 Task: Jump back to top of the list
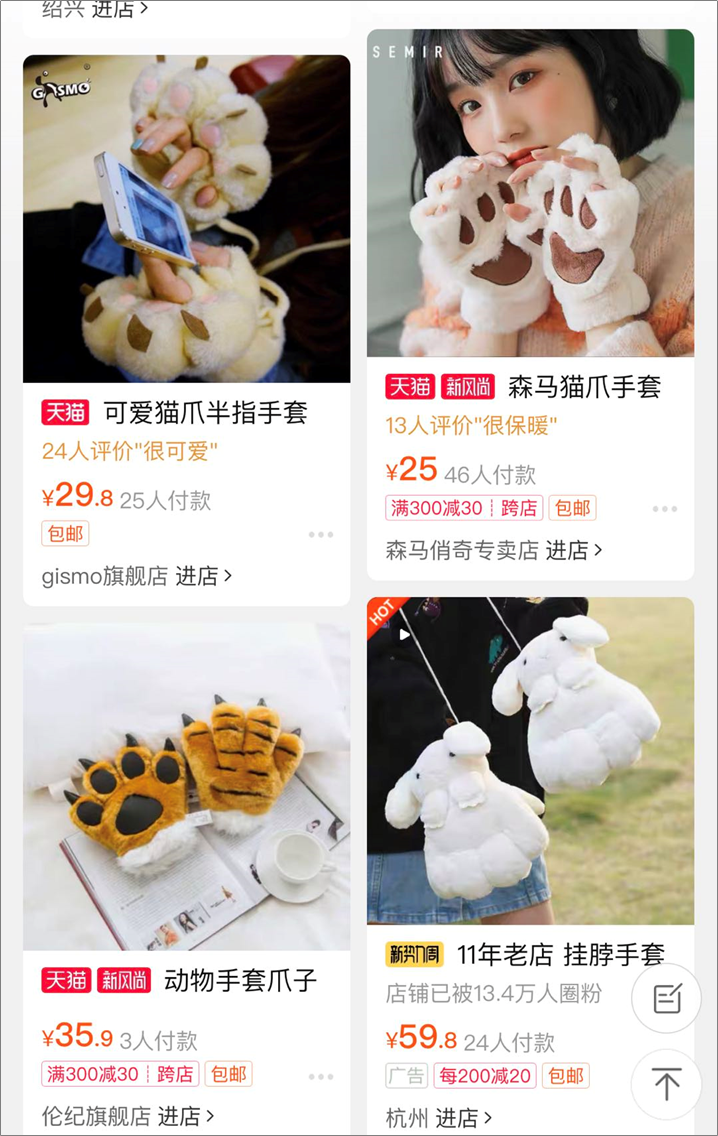point(666,1084)
